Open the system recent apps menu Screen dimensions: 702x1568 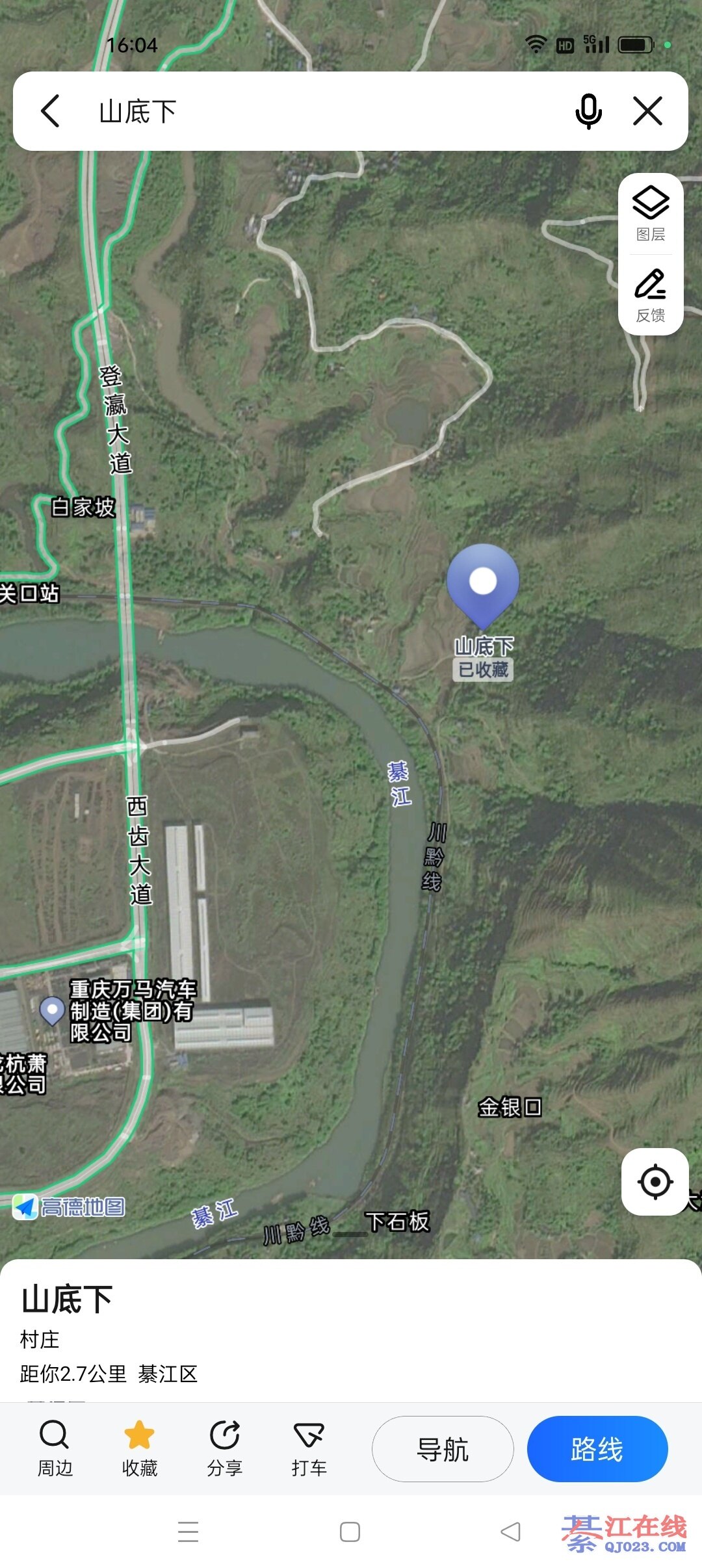coord(188,1532)
